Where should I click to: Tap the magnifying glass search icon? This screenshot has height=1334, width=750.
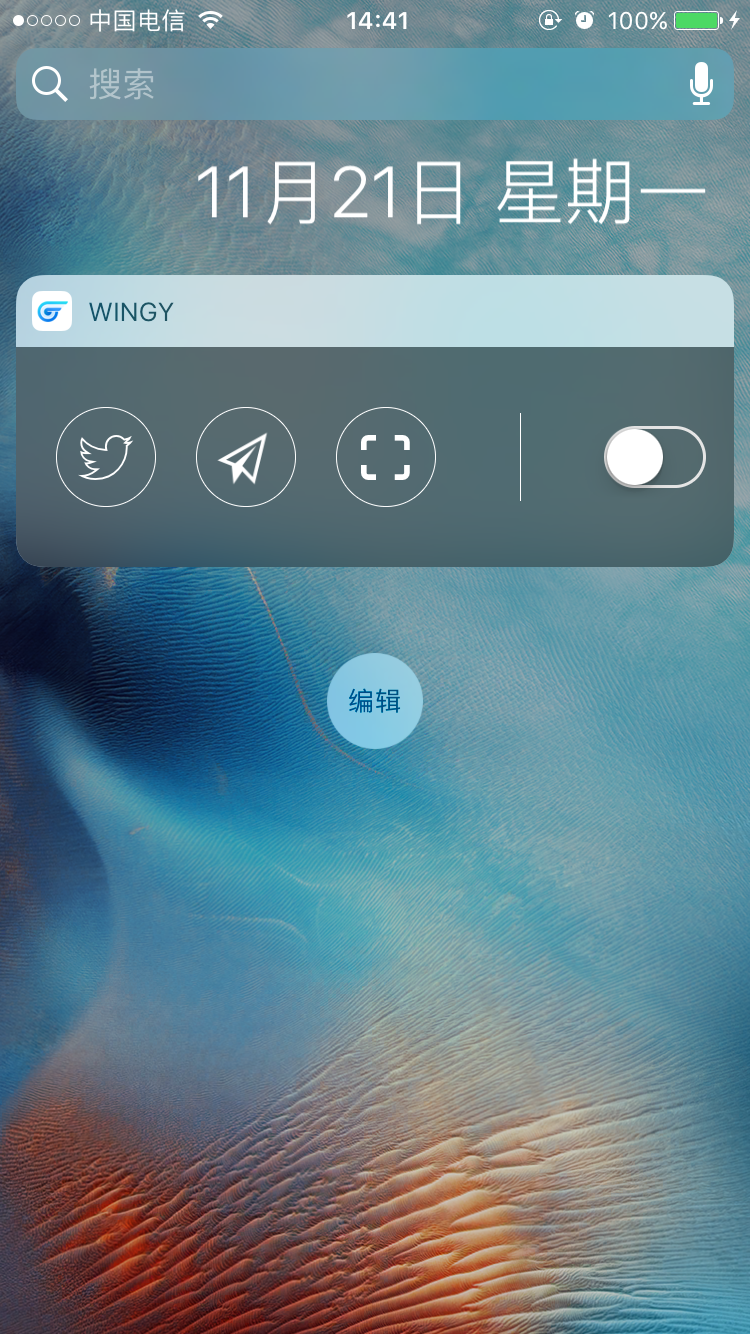click(50, 84)
